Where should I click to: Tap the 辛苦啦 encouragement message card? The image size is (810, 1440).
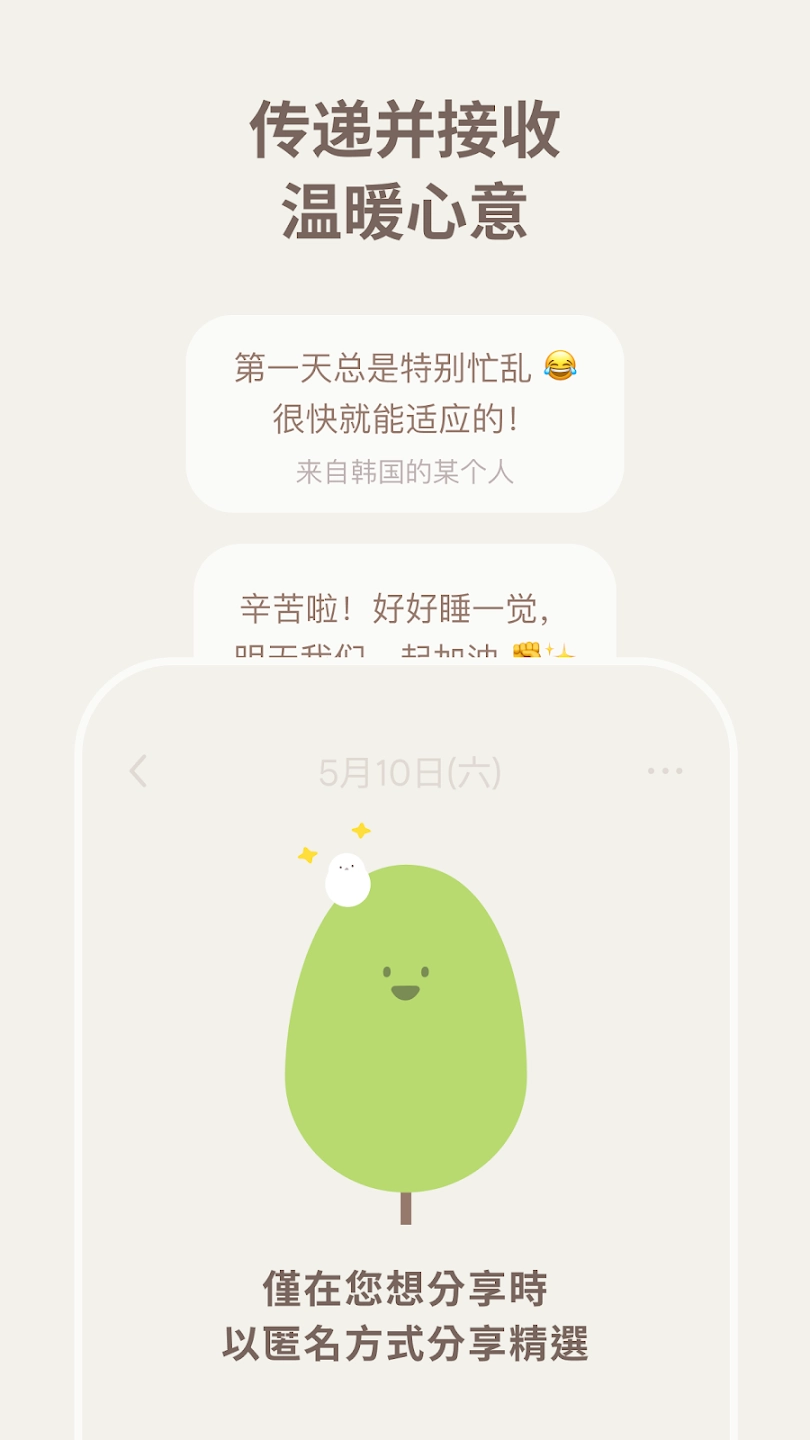point(403,605)
